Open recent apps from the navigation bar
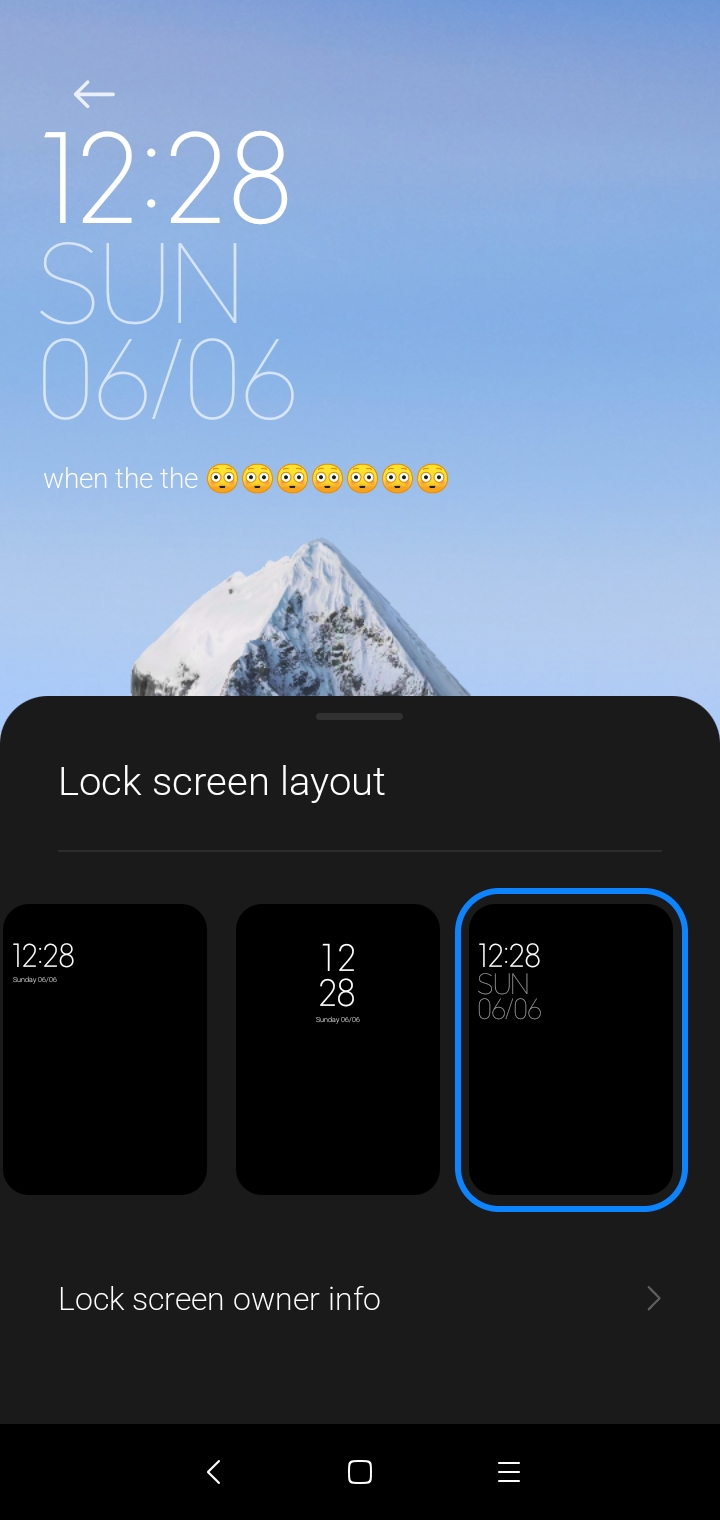 click(x=508, y=1472)
